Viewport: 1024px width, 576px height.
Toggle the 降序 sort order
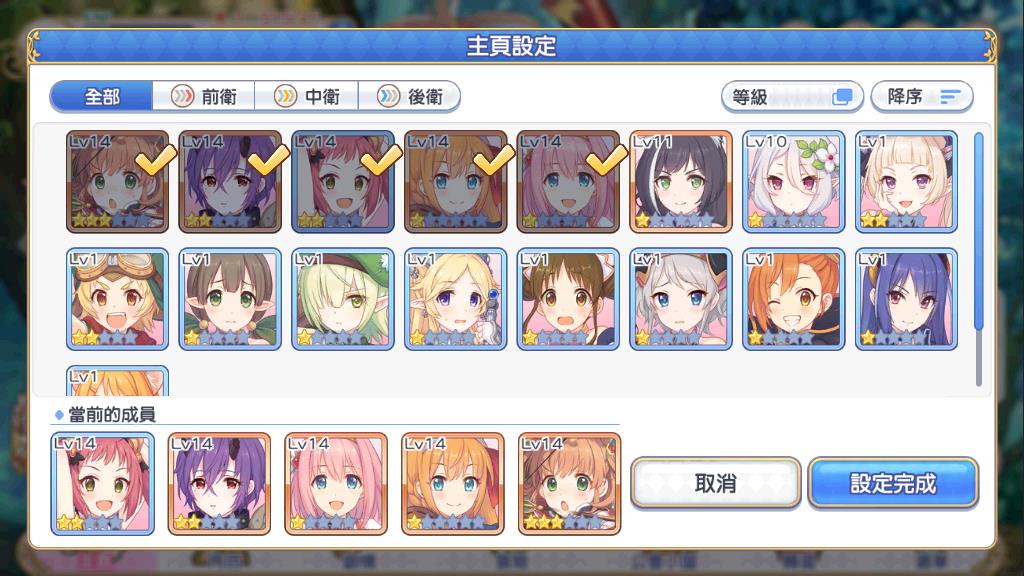pos(922,97)
